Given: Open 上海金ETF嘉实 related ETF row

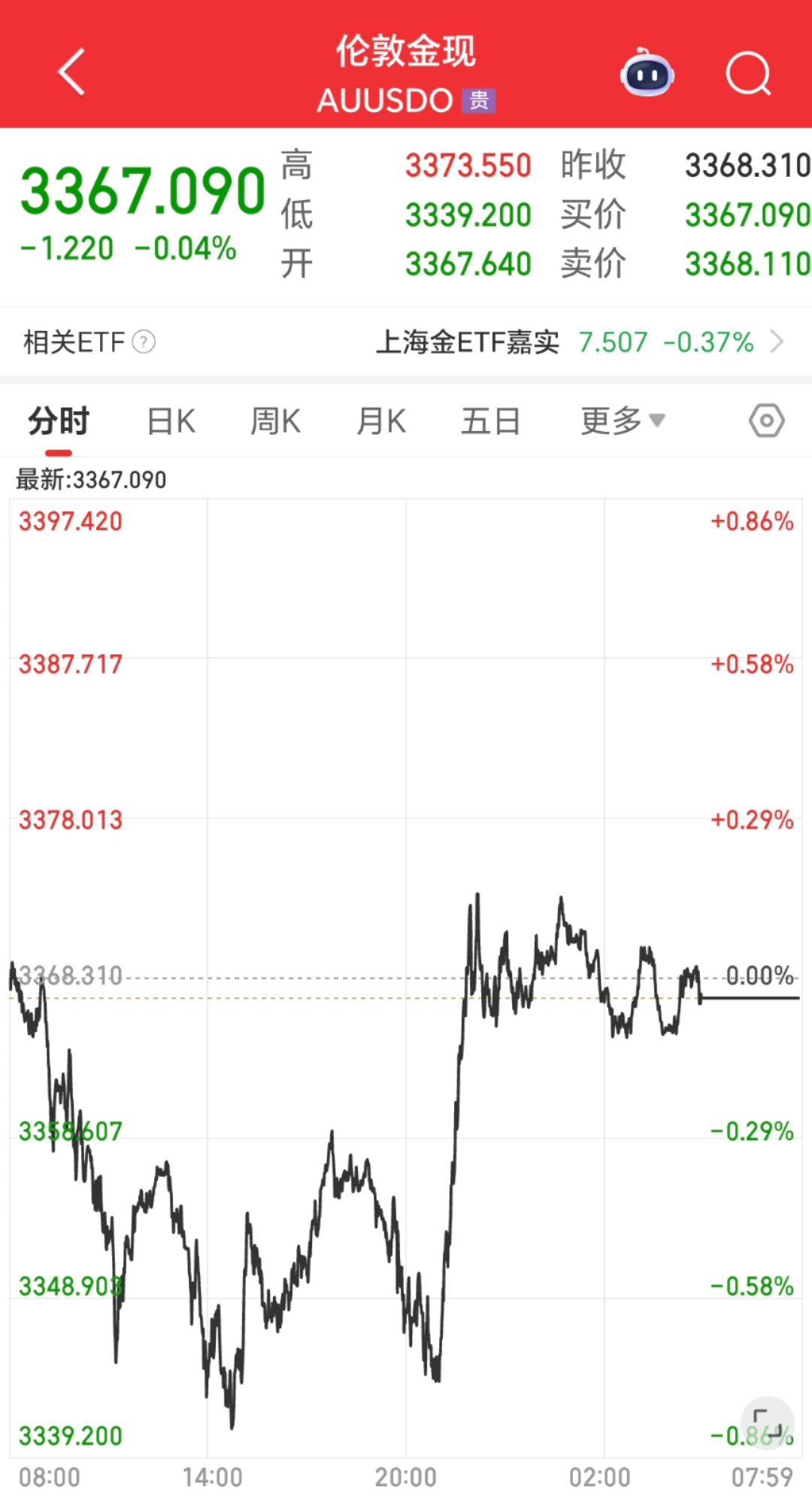Looking at the screenshot, I should coord(580,342).
